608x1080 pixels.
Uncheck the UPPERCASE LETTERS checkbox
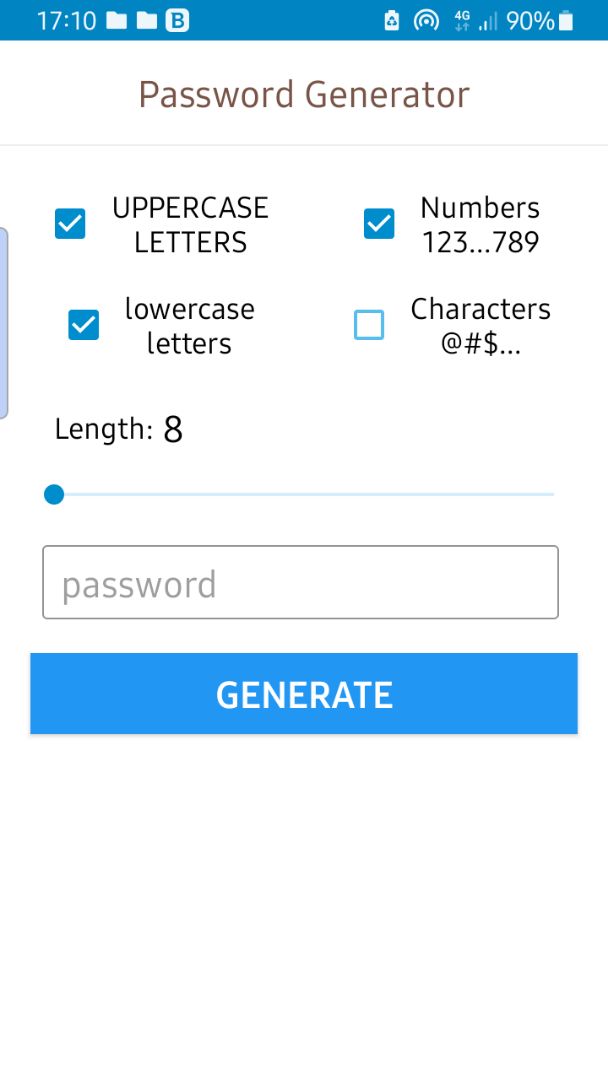pyautogui.click(x=70, y=224)
